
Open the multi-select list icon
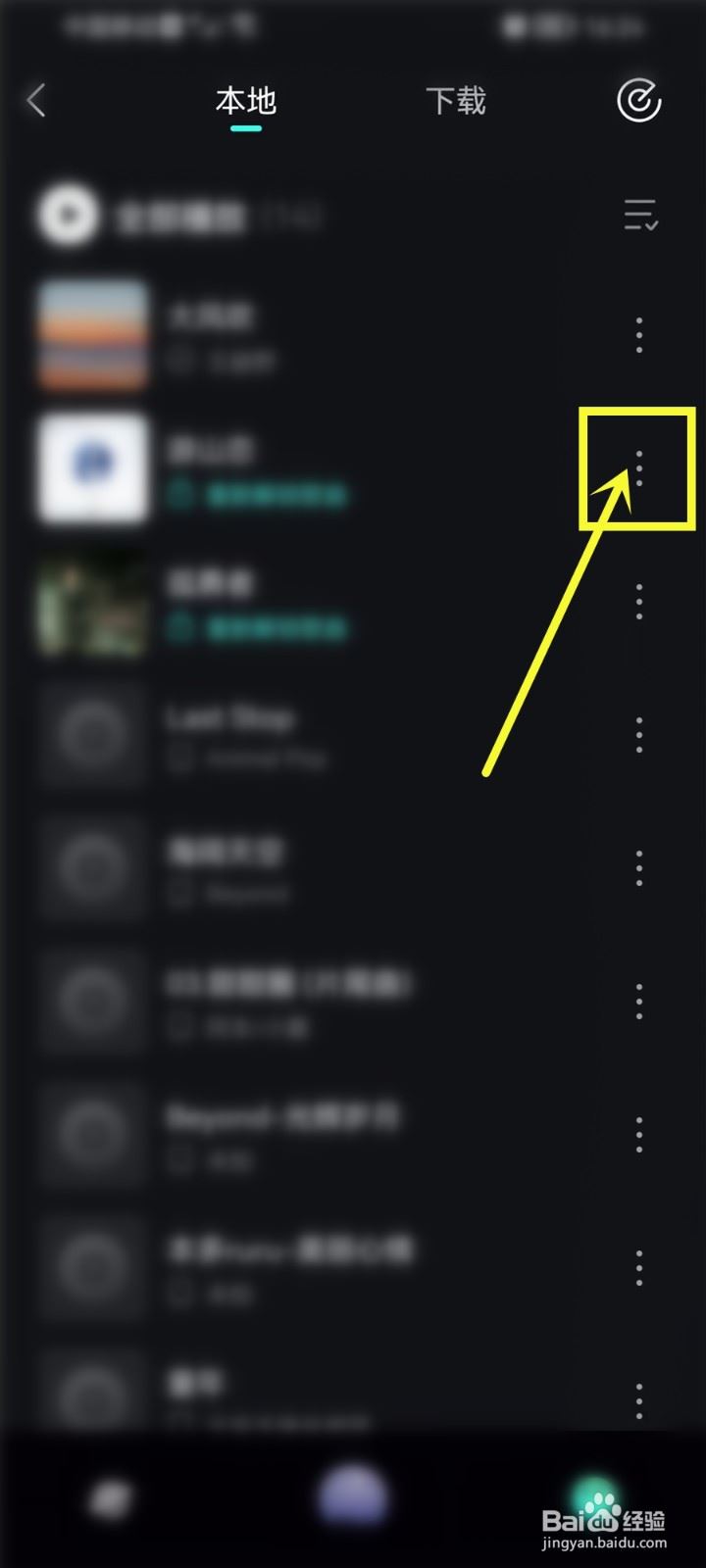pyautogui.click(x=640, y=215)
